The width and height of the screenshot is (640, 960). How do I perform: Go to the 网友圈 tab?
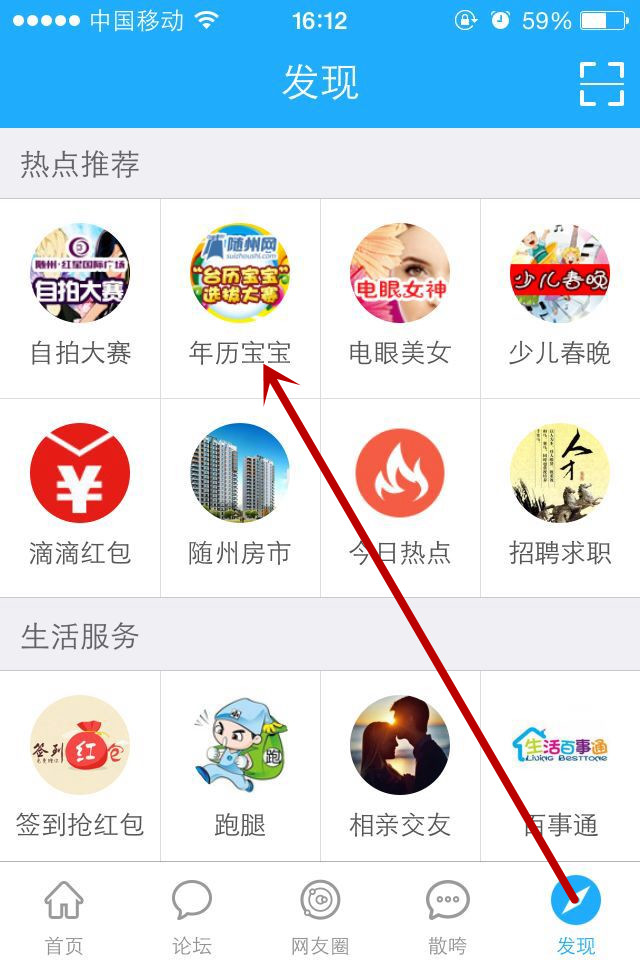click(x=320, y=915)
